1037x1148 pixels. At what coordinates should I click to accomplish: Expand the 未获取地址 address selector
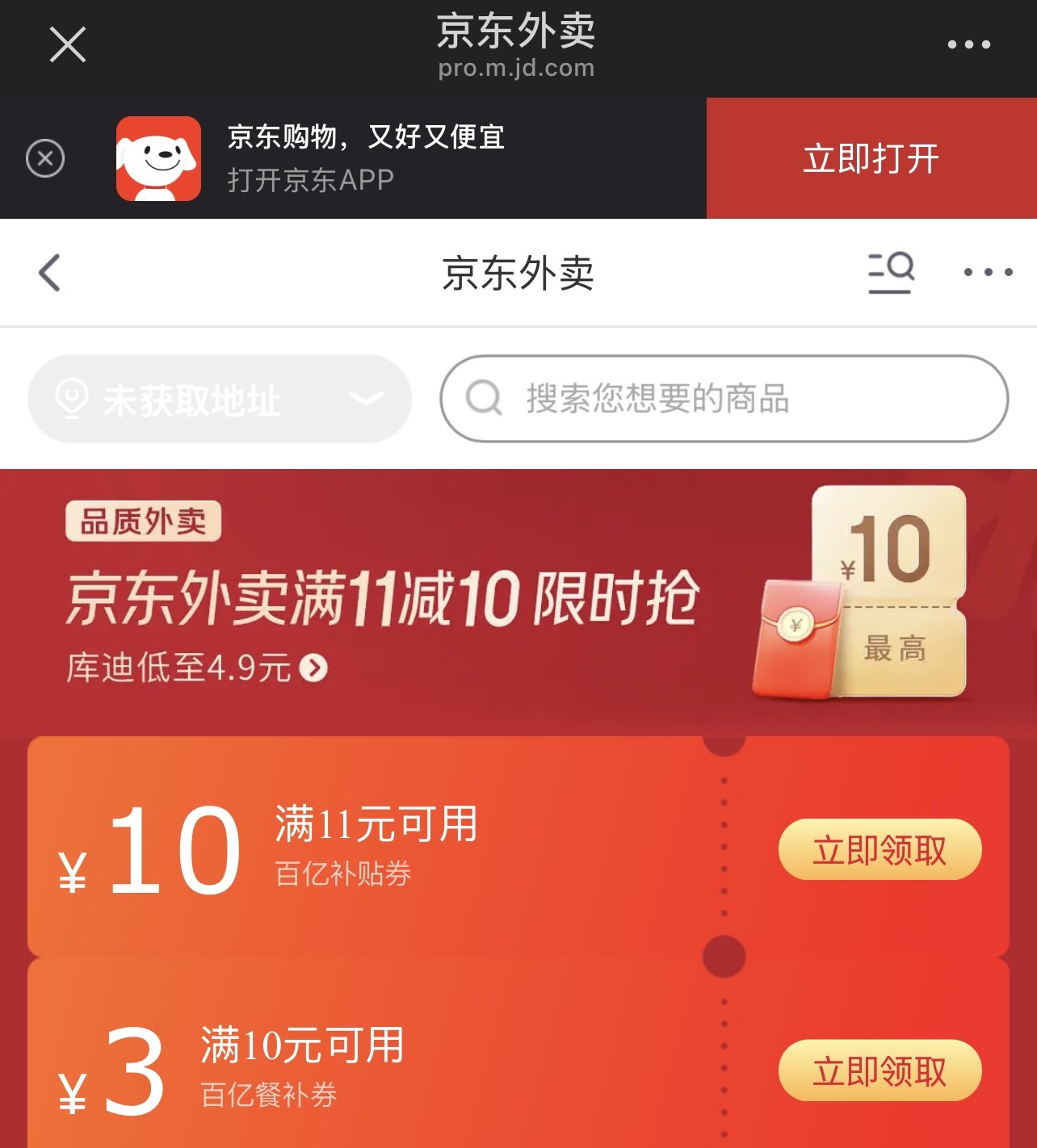click(x=219, y=399)
